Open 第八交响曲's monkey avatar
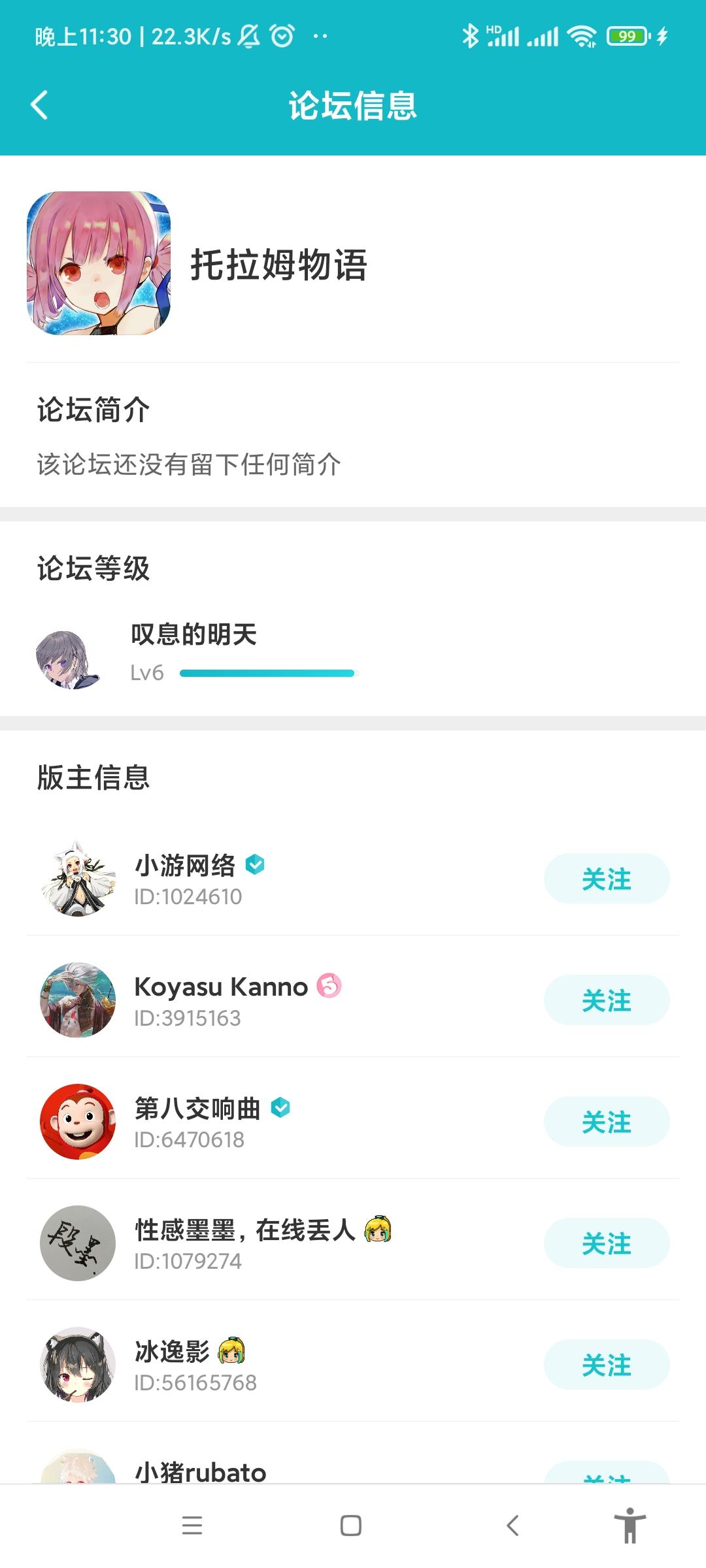This screenshot has width=706, height=1568. point(77,1122)
